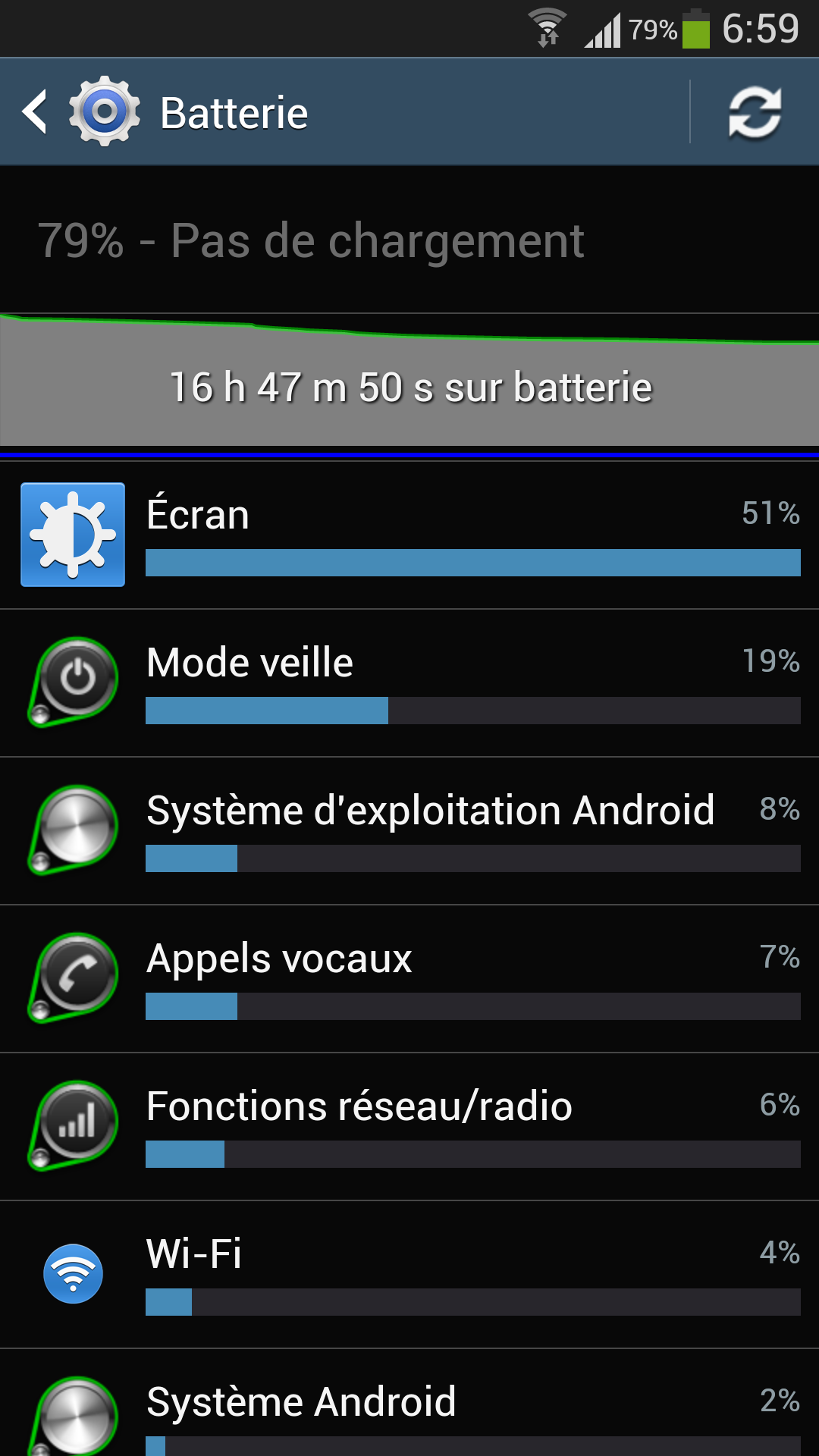This screenshot has height=1456, width=819.
Task: View Mode veille usage details
Action: click(409, 682)
